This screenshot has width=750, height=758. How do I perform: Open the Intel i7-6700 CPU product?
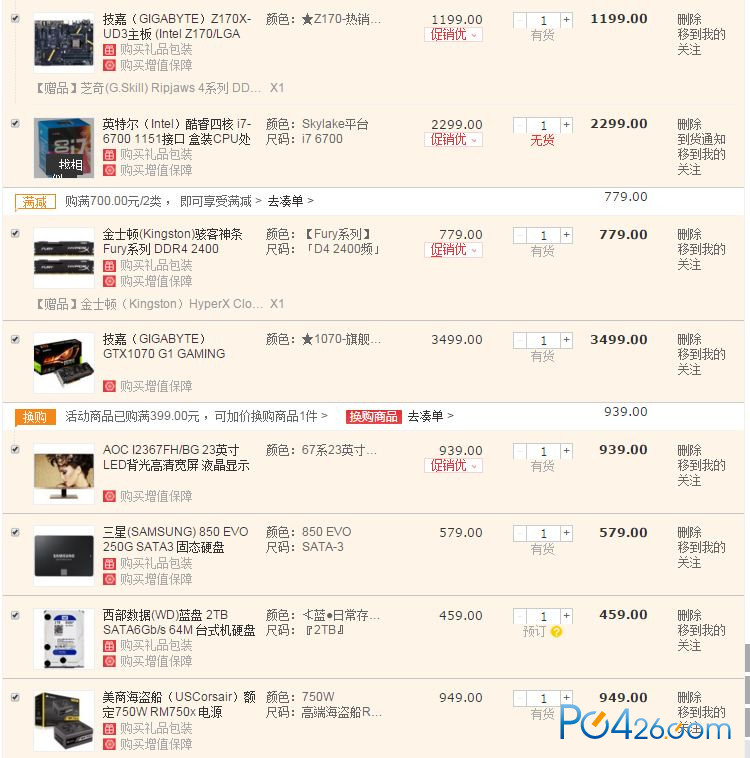(x=176, y=131)
